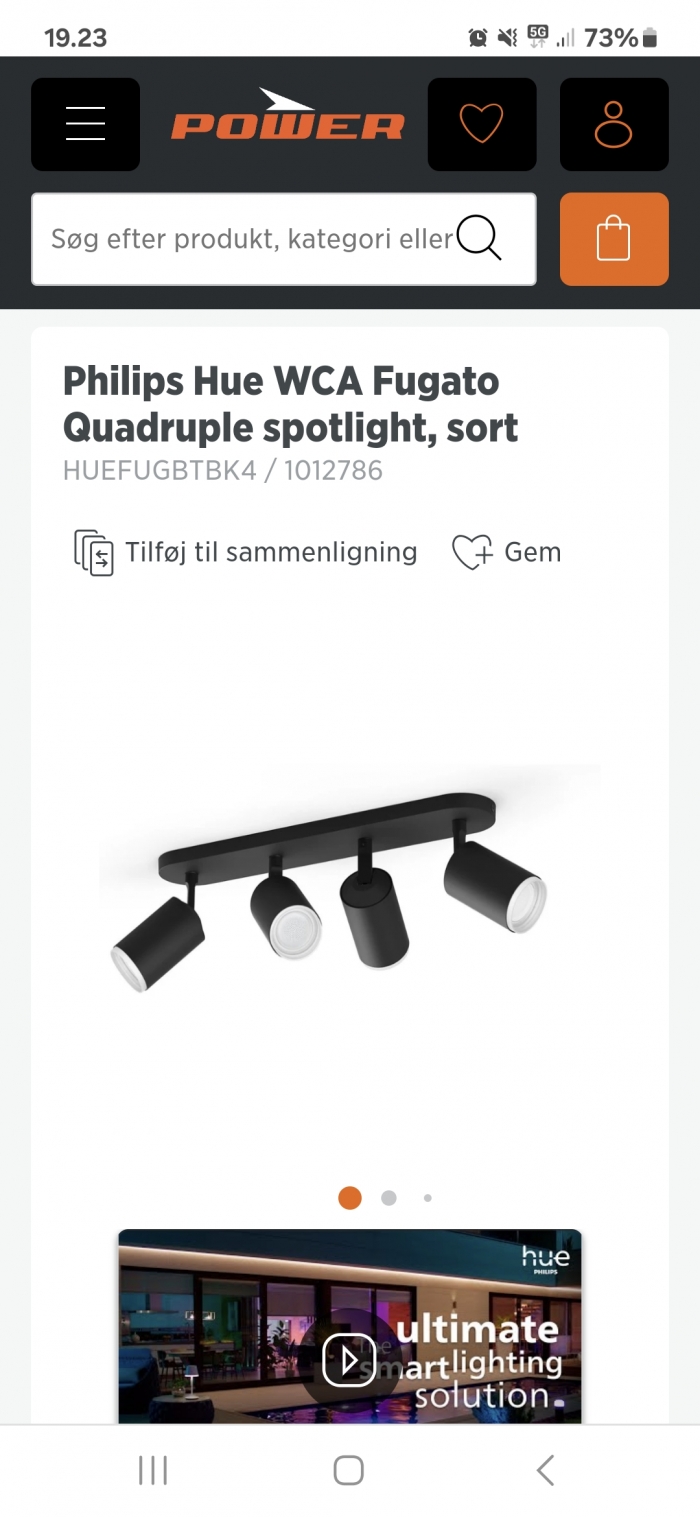This screenshot has height=1517, width=700.
Task: Tap the magnifier search icon
Action: [479, 239]
